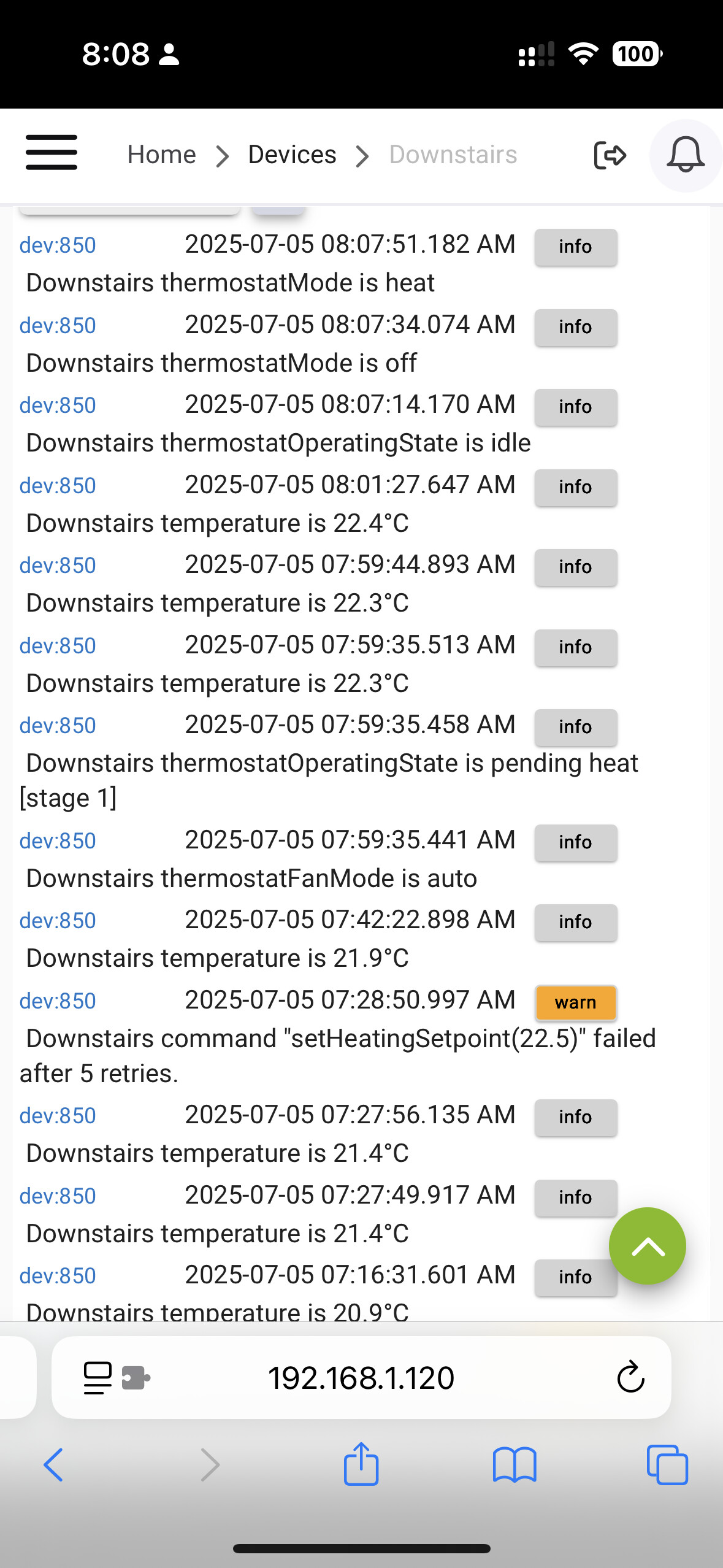The height and width of the screenshot is (1568, 723).
Task: Tap info badge for temperature 21.9°C
Action: [575, 922]
